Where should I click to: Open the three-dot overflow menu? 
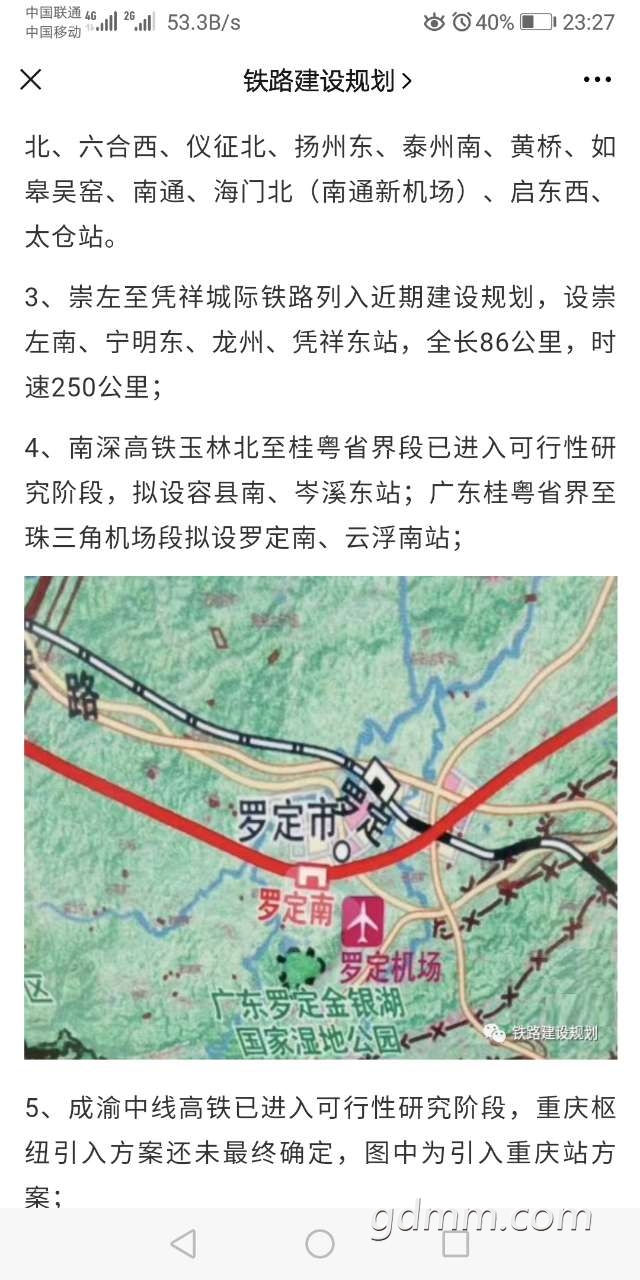tap(597, 80)
